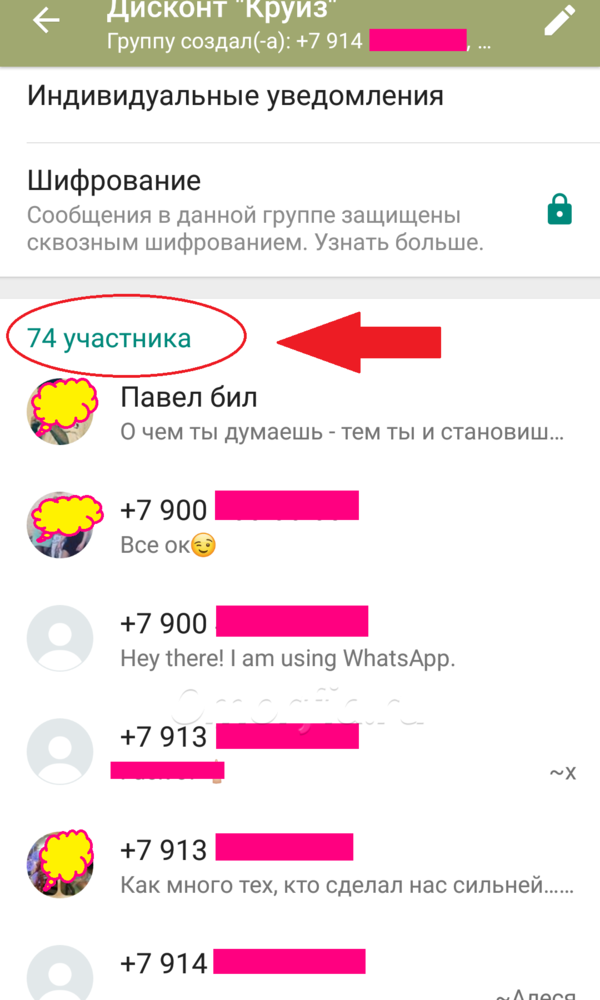
Task: Open Индивидуальные уведомления settings
Action: coord(235,97)
